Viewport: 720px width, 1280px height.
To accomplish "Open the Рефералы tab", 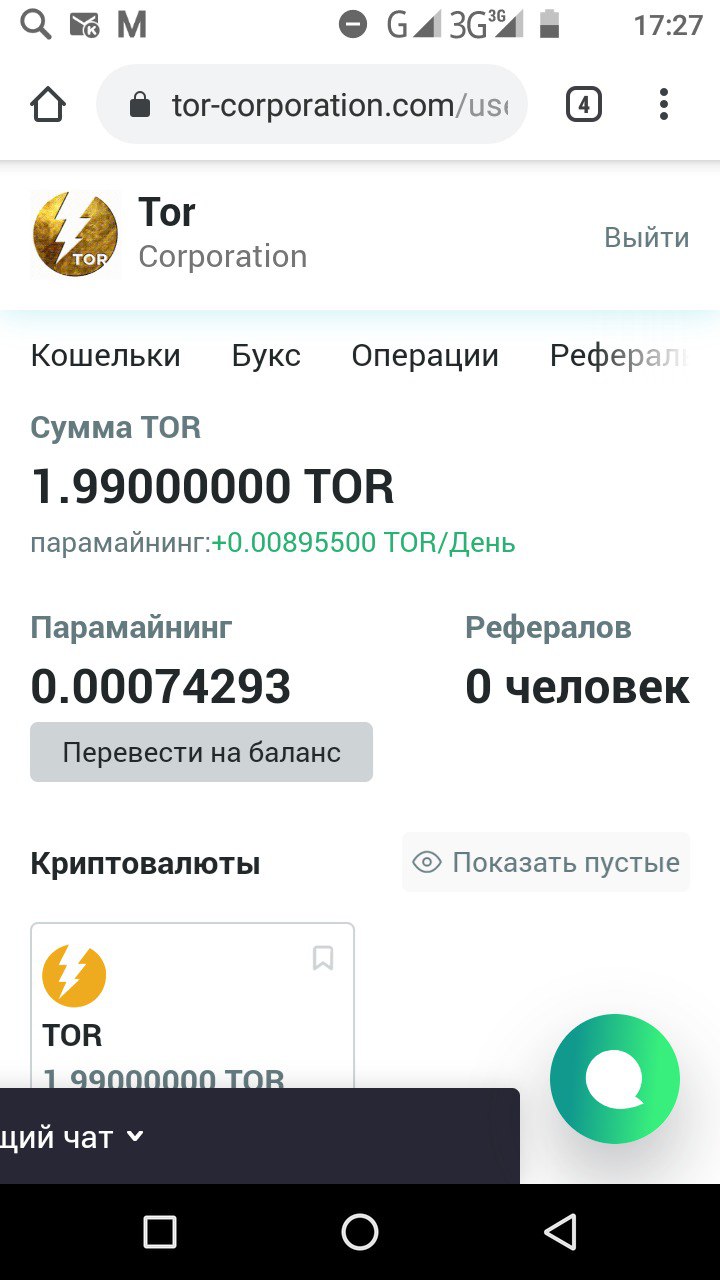I will point(620,356).
